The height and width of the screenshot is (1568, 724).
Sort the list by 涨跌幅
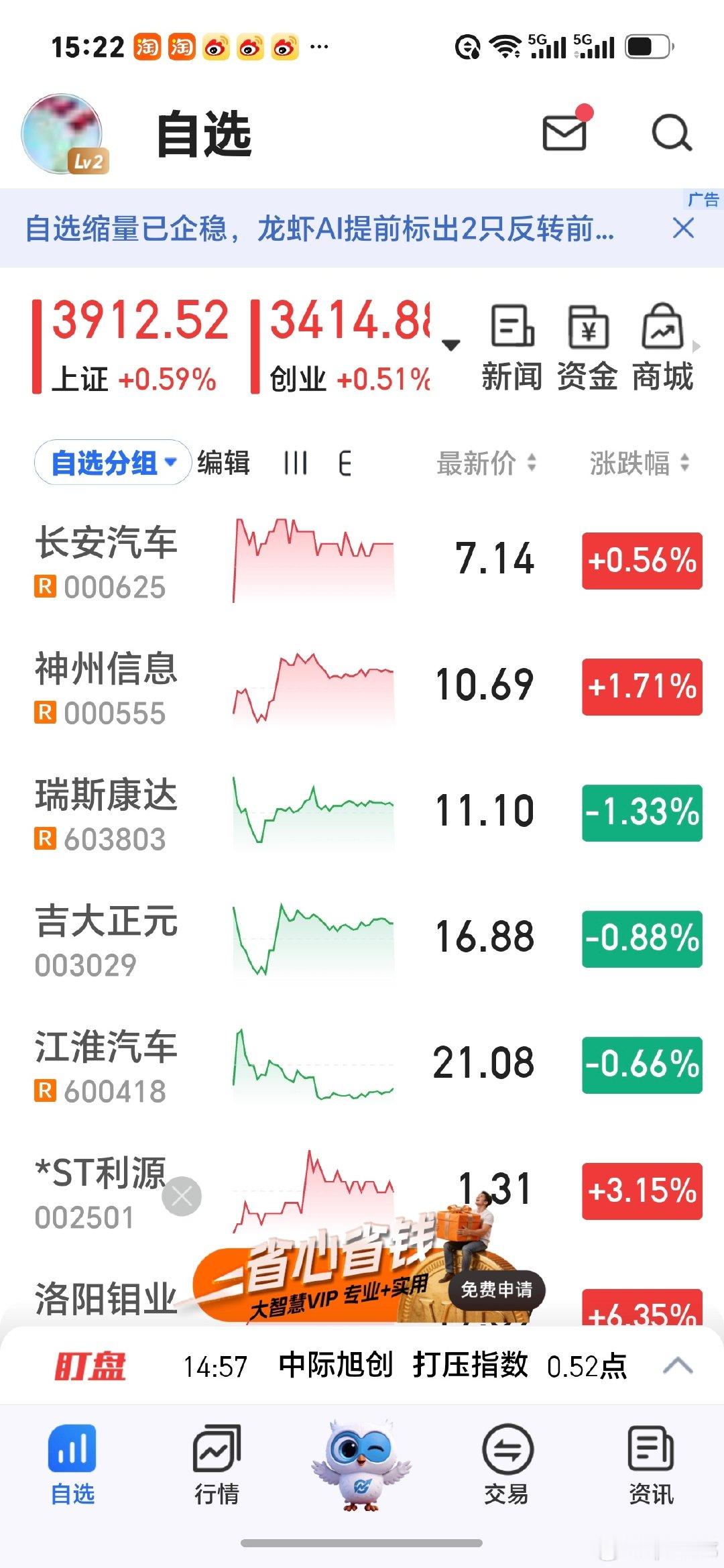point(640,463)
